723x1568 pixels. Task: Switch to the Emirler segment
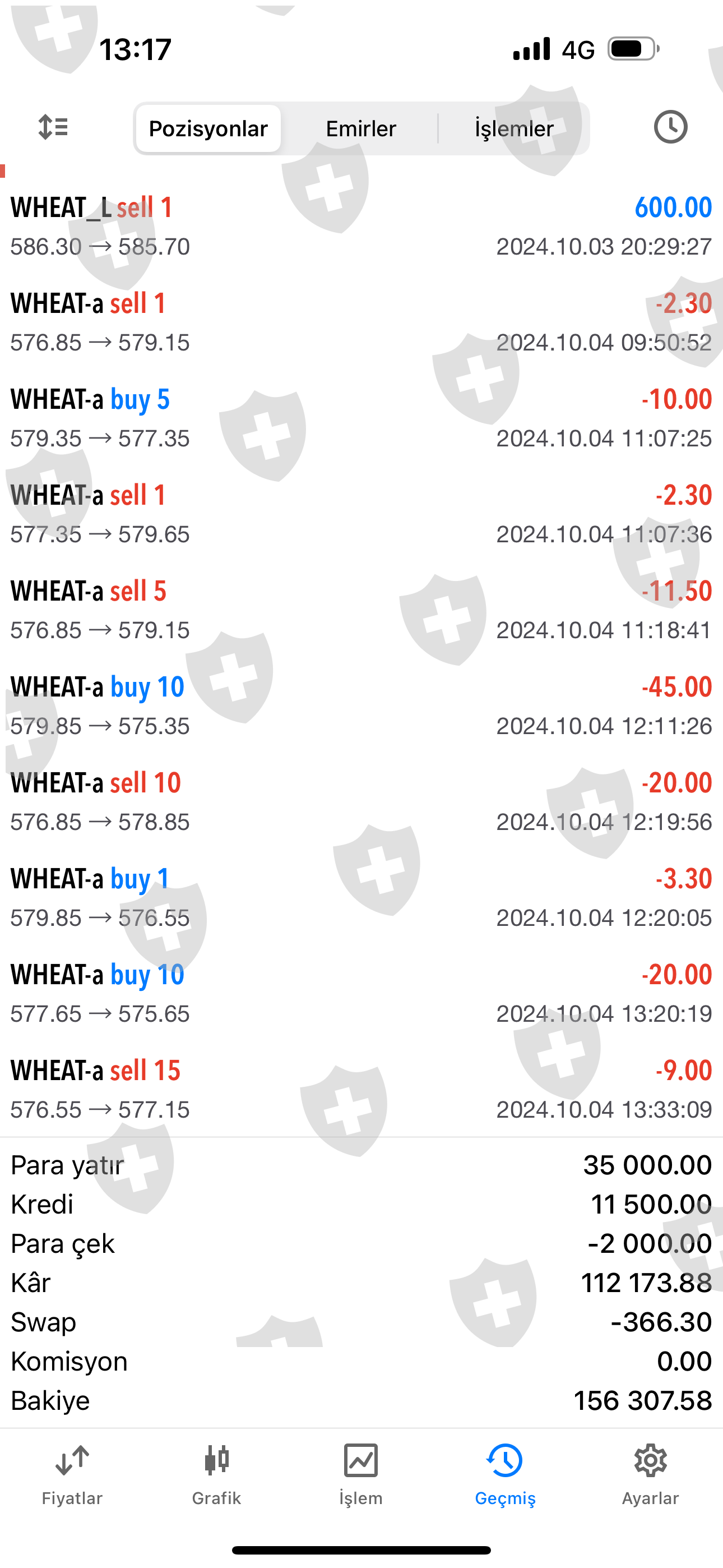pyautogui.click(x=361, y=128)
